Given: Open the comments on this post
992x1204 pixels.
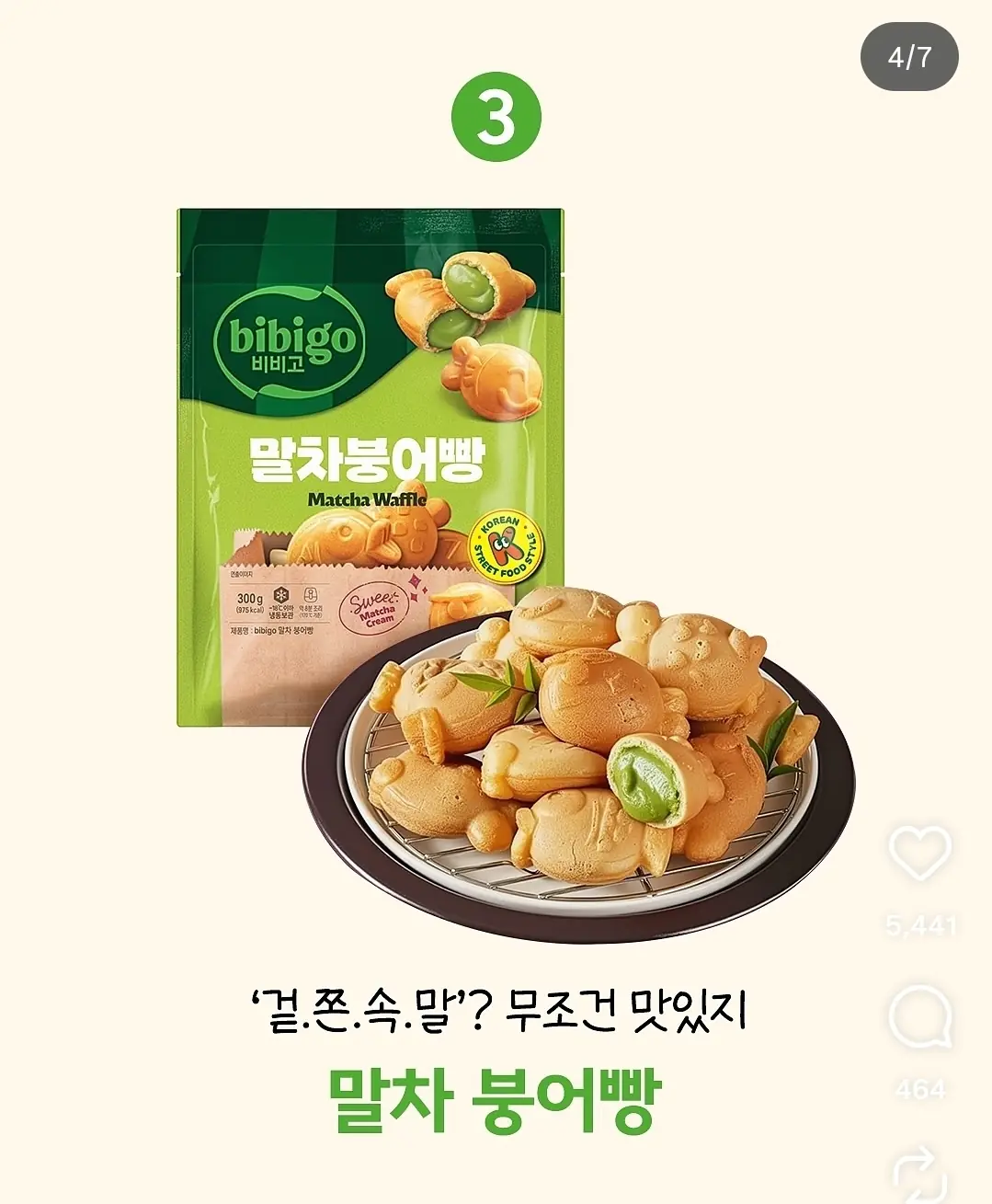Looking at the screenshot, I should 920,1016.
